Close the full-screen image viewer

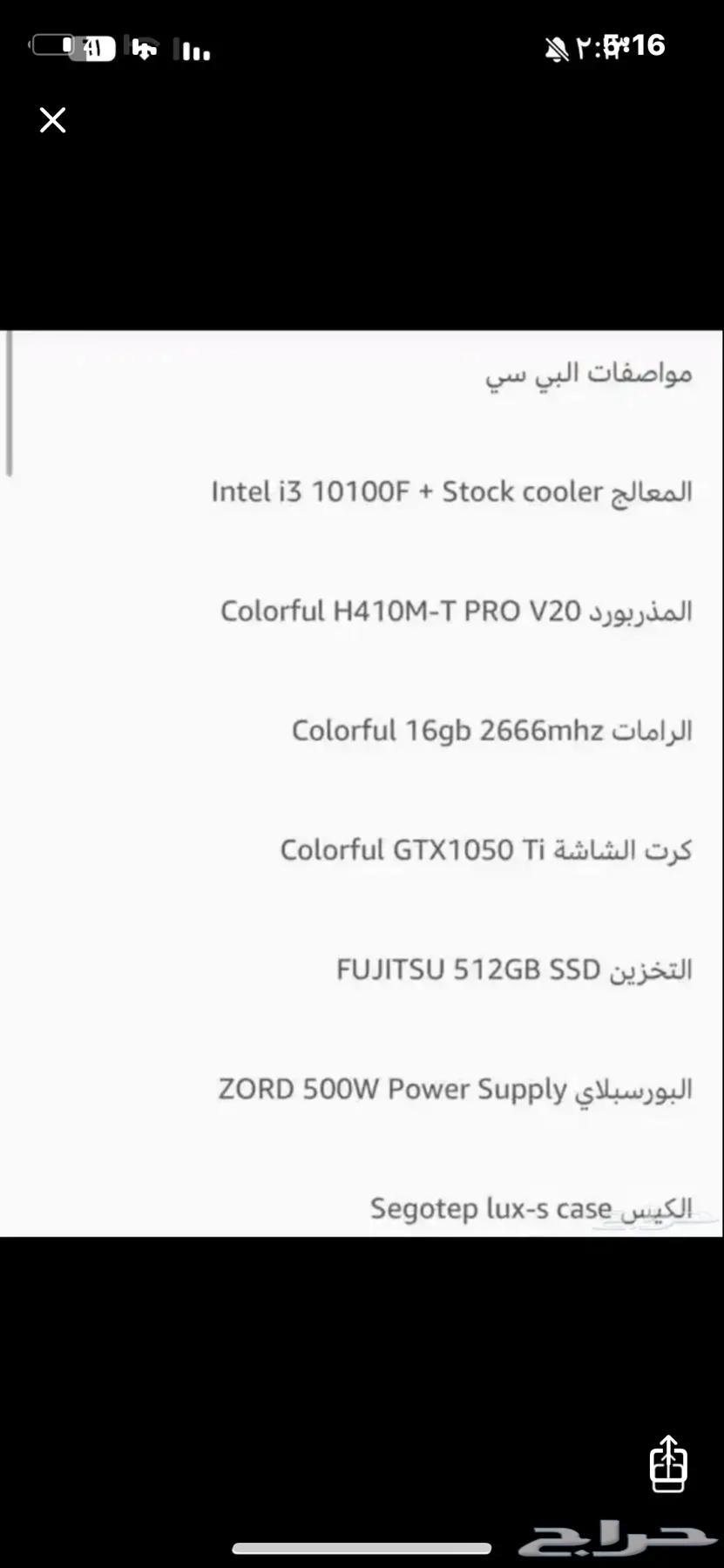point(53,120)
